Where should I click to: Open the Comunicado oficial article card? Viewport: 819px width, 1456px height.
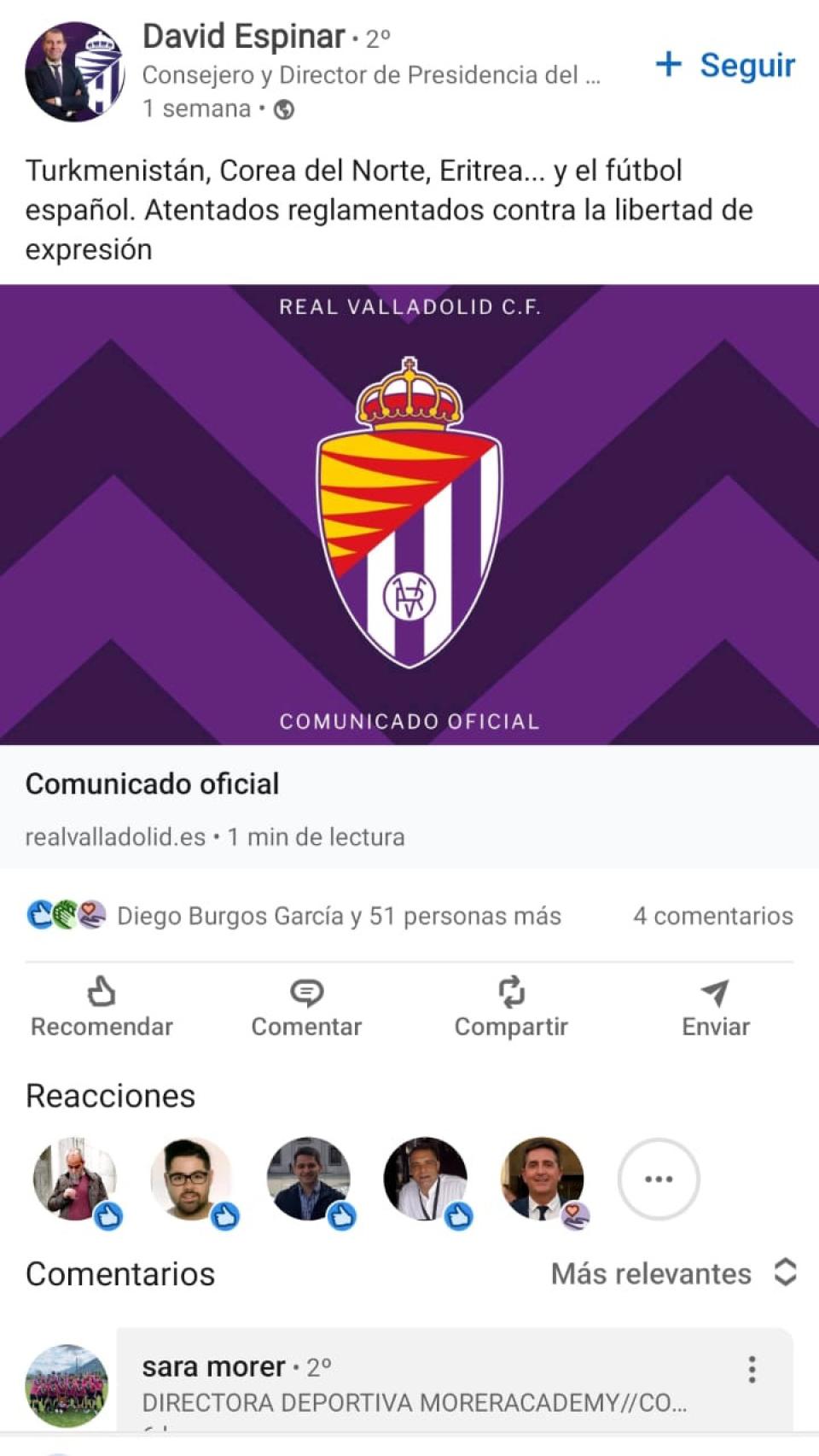409,576
